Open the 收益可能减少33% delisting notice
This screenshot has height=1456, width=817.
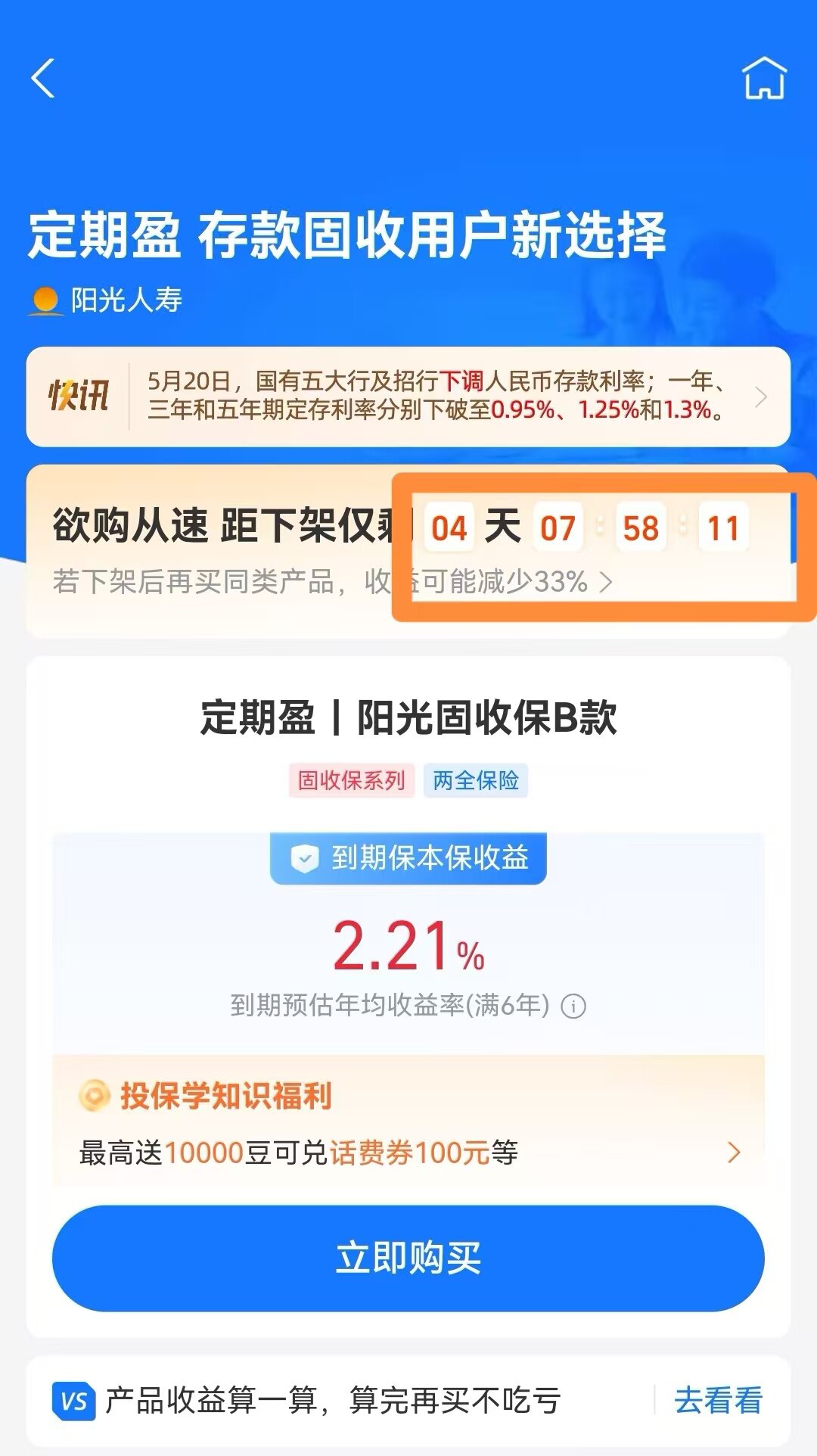333,582
